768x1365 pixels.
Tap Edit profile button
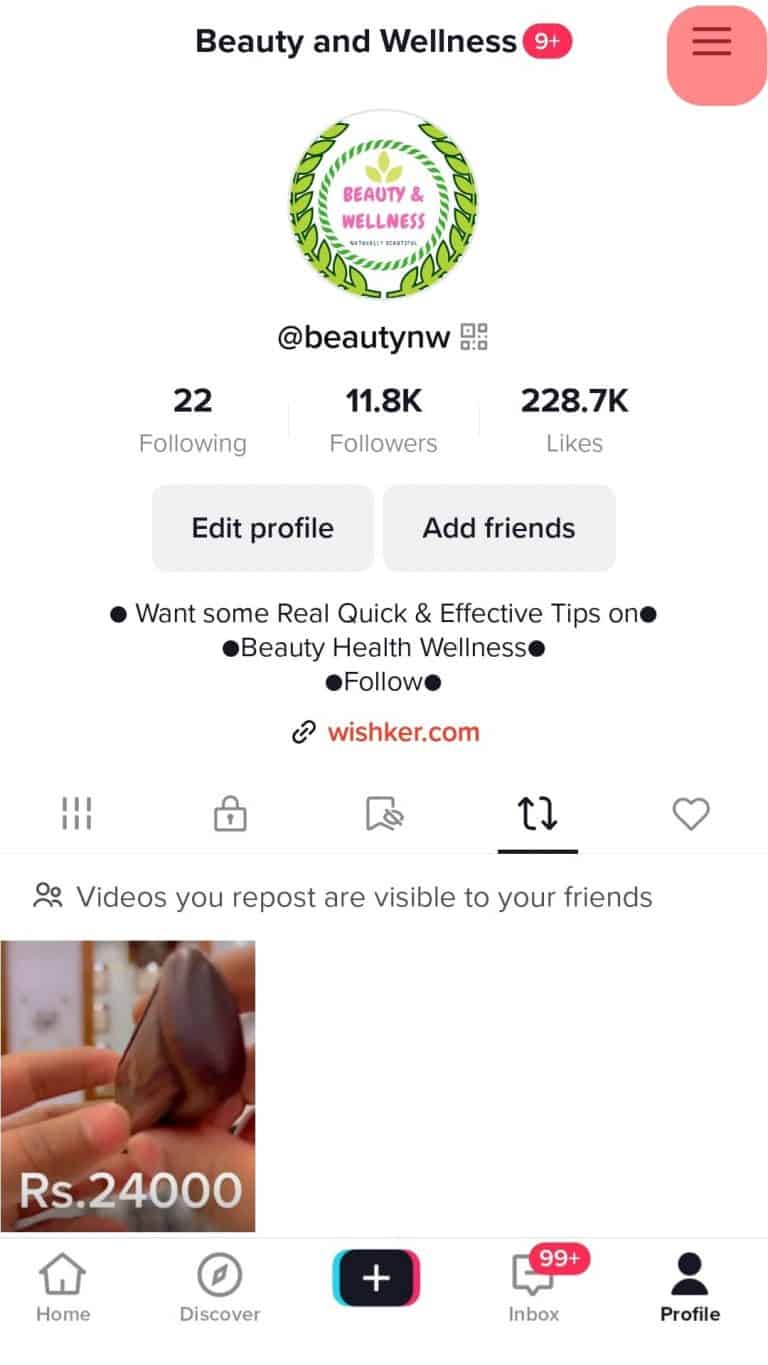pyautogui.click(x=262, y=528)
